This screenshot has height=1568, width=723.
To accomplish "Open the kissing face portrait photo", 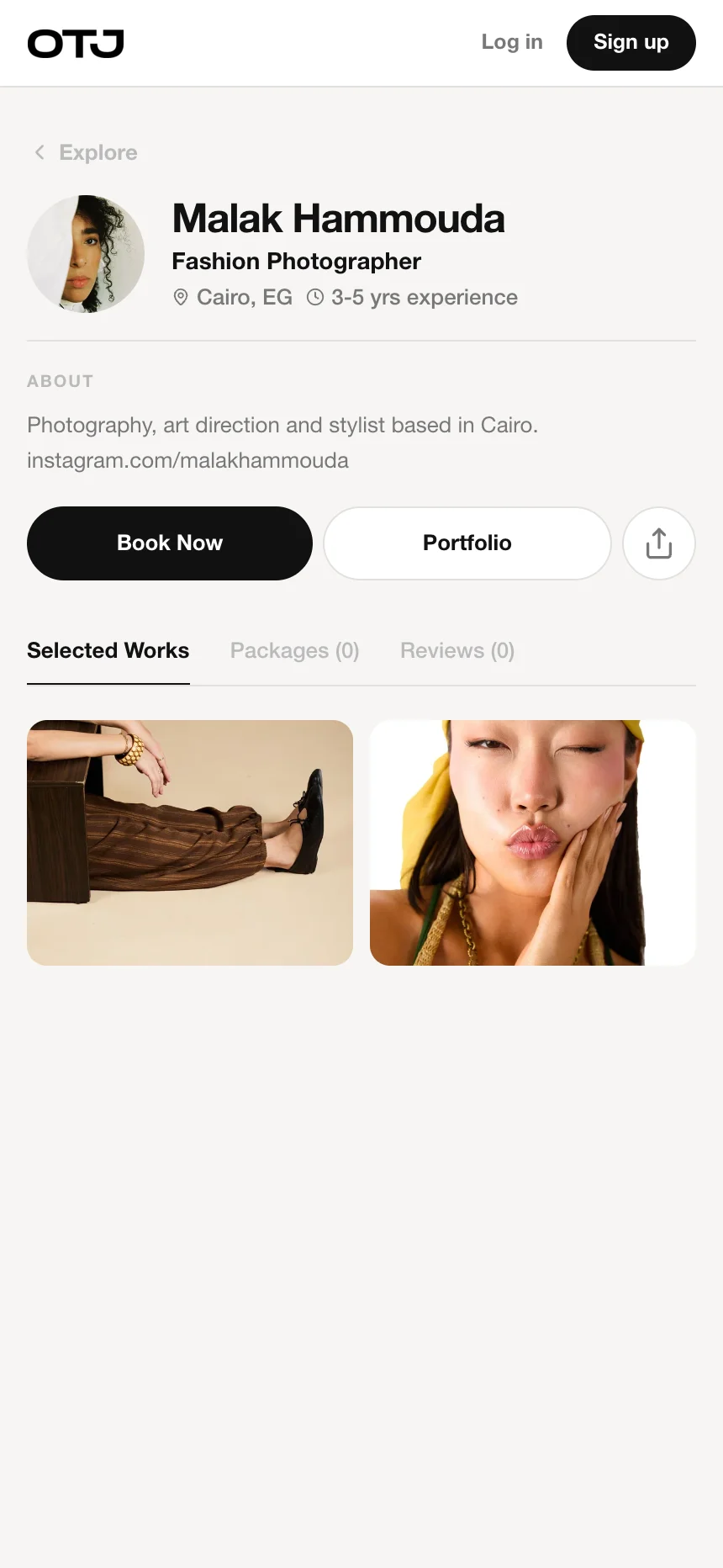I will [533, 843].
